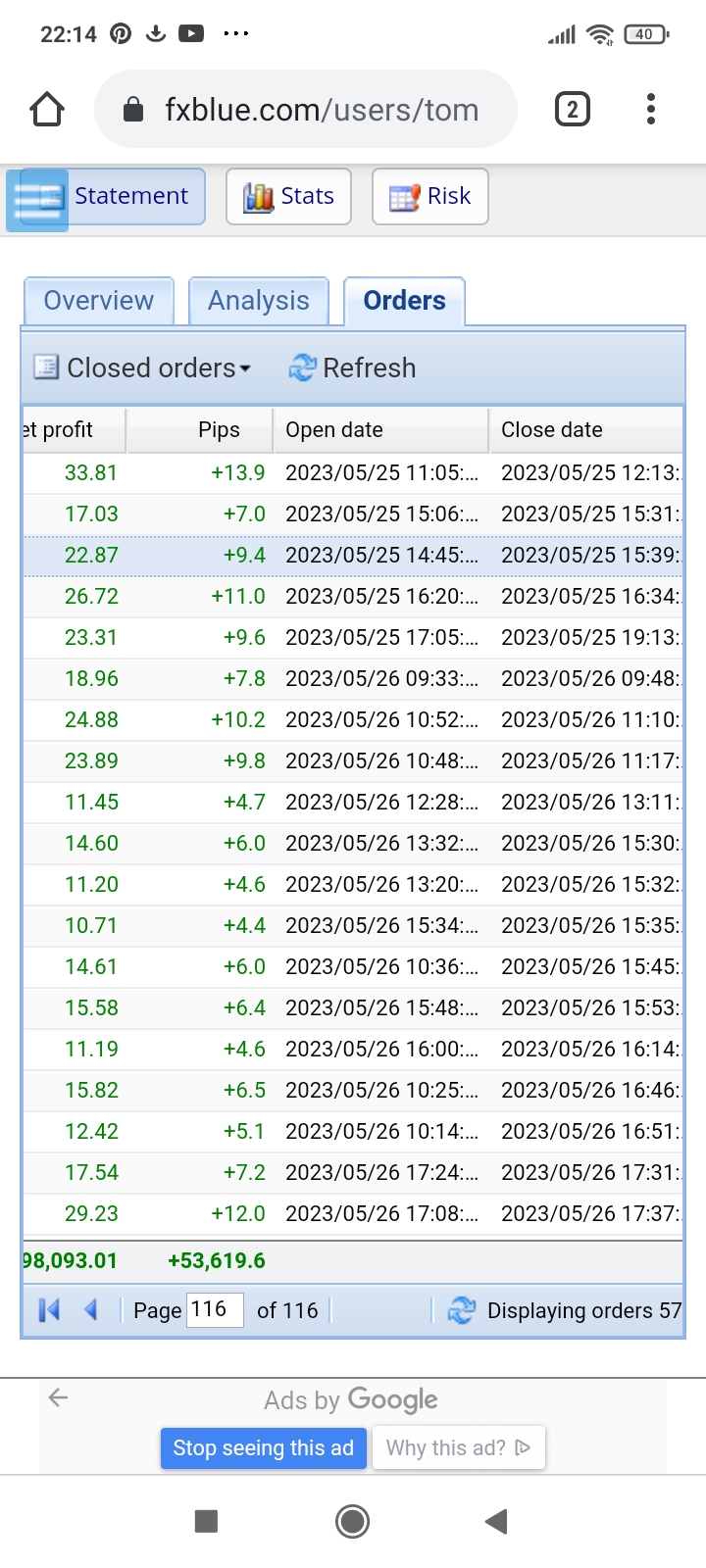Open the browser overflow menu
The height and width of the screenshot is (1568, 706).
[650, 109]
